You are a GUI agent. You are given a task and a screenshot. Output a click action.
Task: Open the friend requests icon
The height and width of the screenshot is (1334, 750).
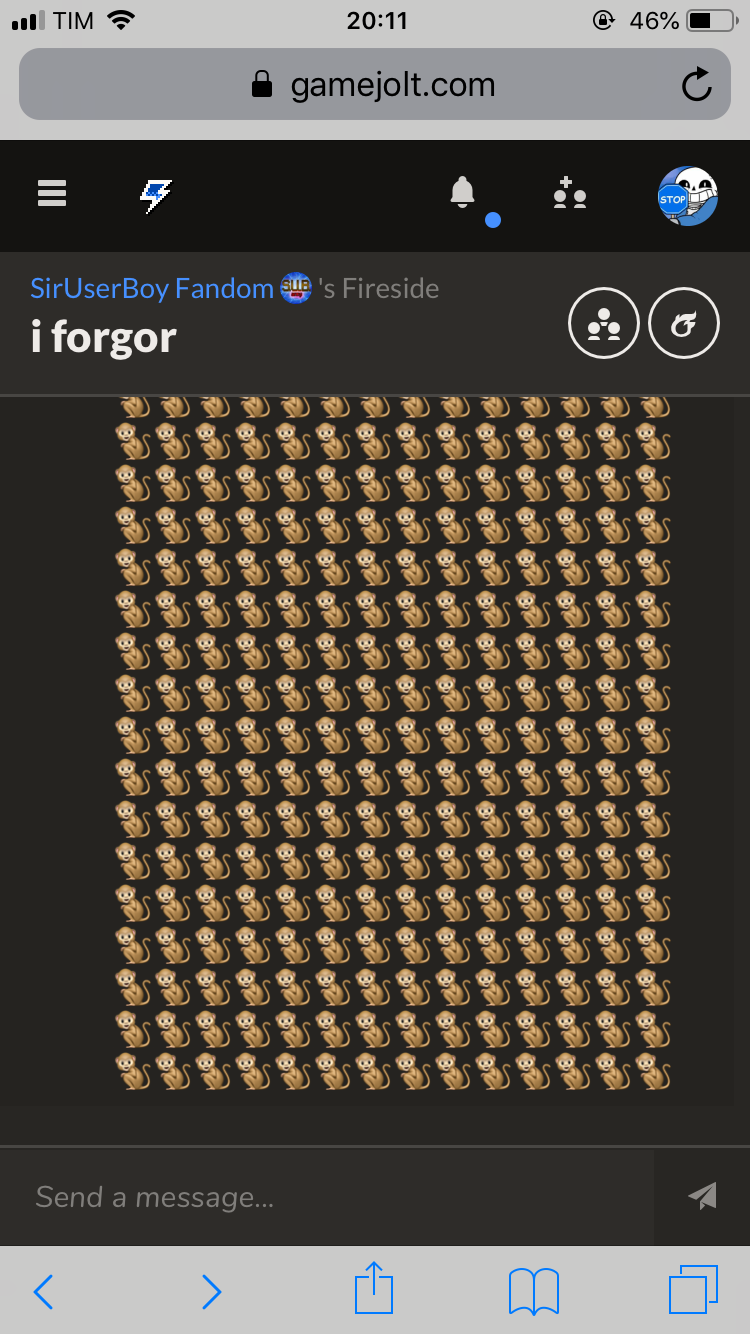569,193
